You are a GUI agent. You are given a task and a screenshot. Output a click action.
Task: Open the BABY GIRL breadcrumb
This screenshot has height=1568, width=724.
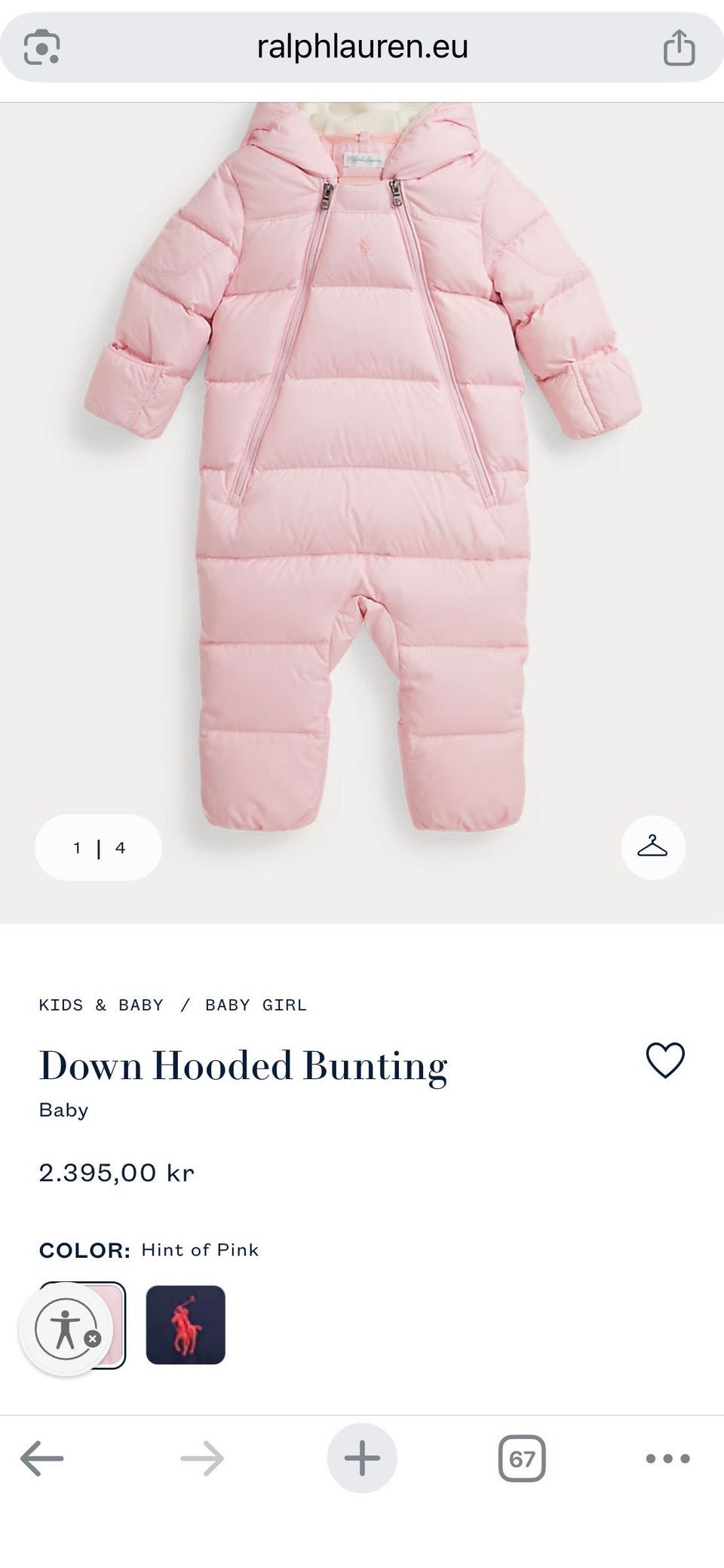[256, 1005]
